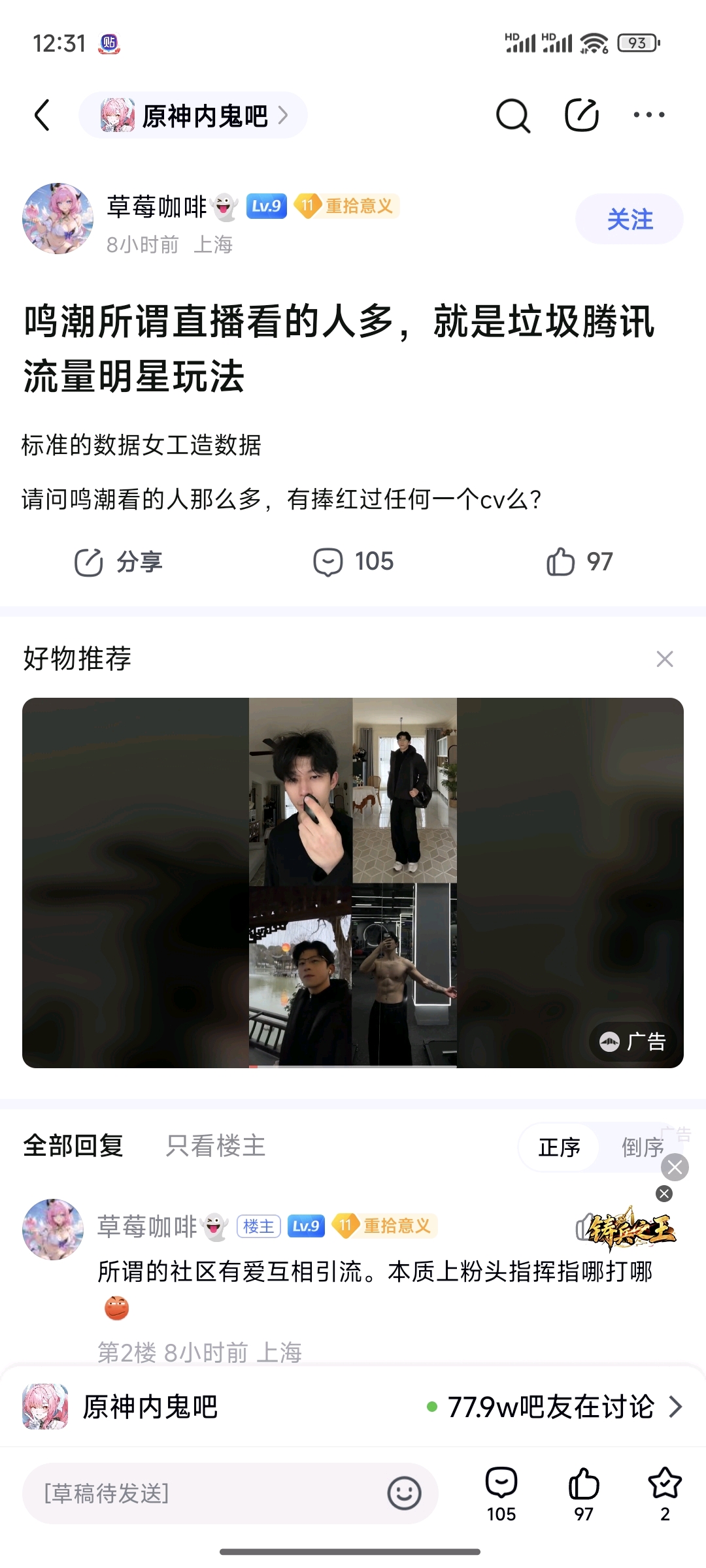Open the search magnifier icon
This screenshot has width=706, height=1568.
[x=513, y=116]
